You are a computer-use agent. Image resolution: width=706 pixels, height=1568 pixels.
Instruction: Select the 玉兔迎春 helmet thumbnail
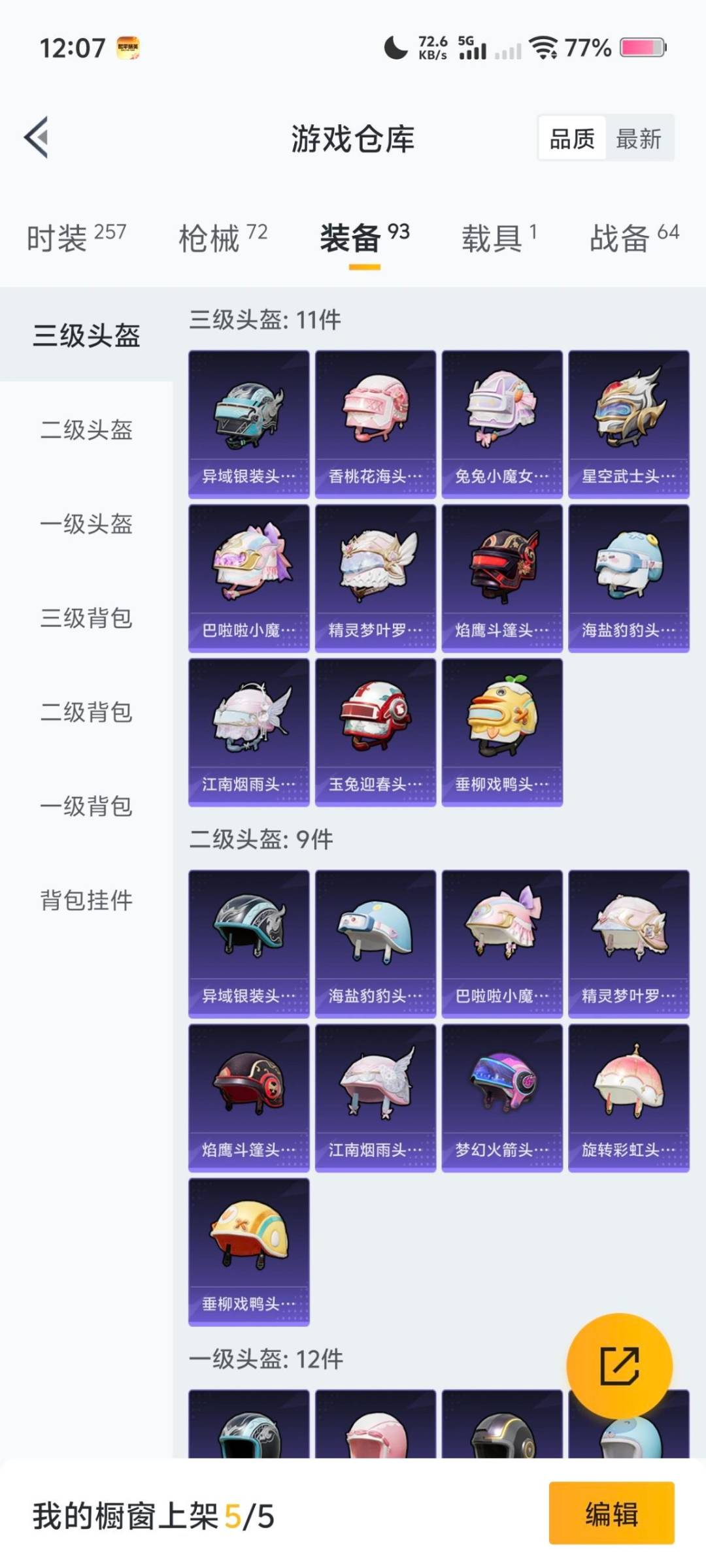(x=375, y=732)
